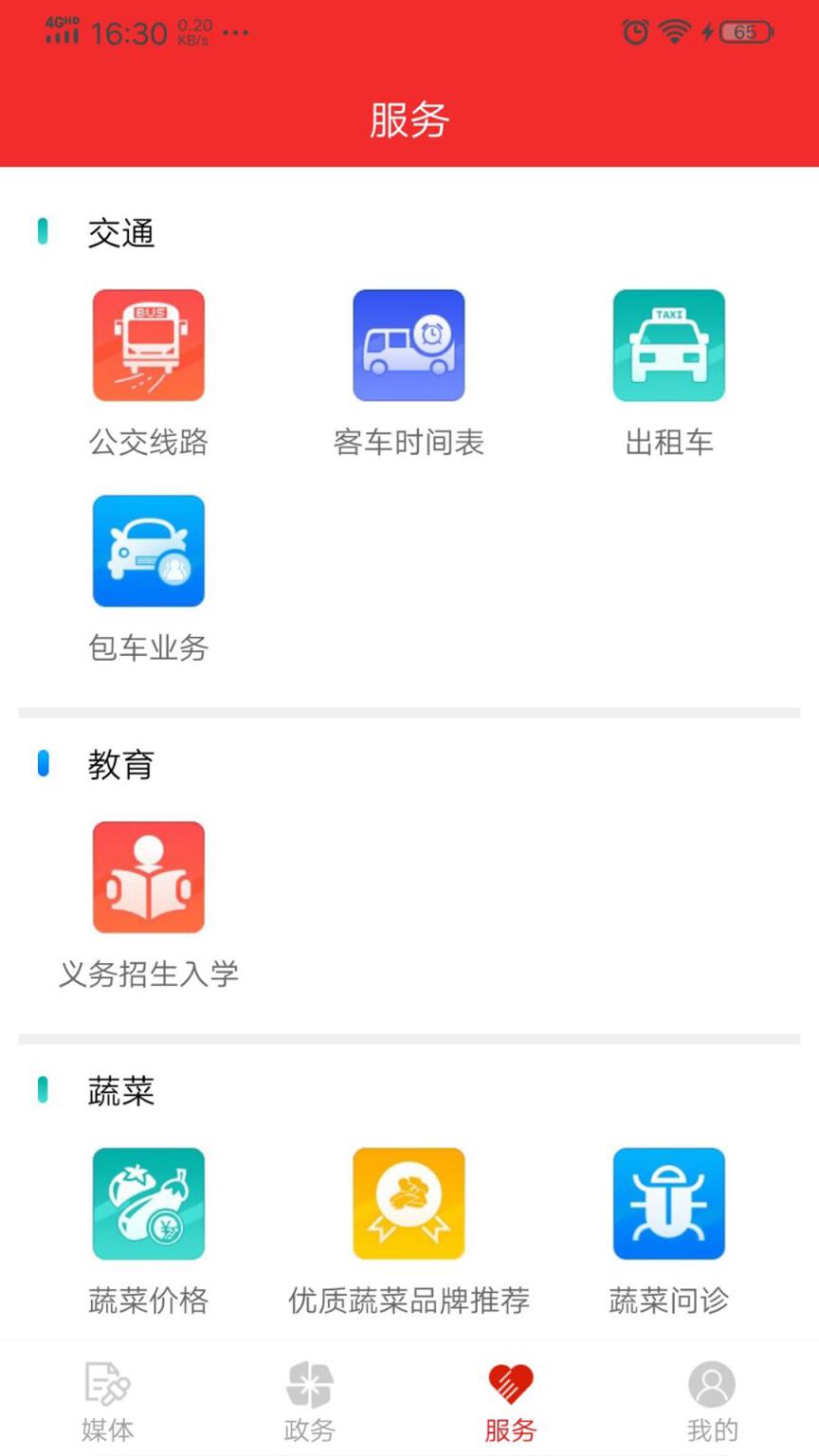Tap the battery indicator showing 65
This screenshot has width=819, height=1456.
tap(745, 32)
